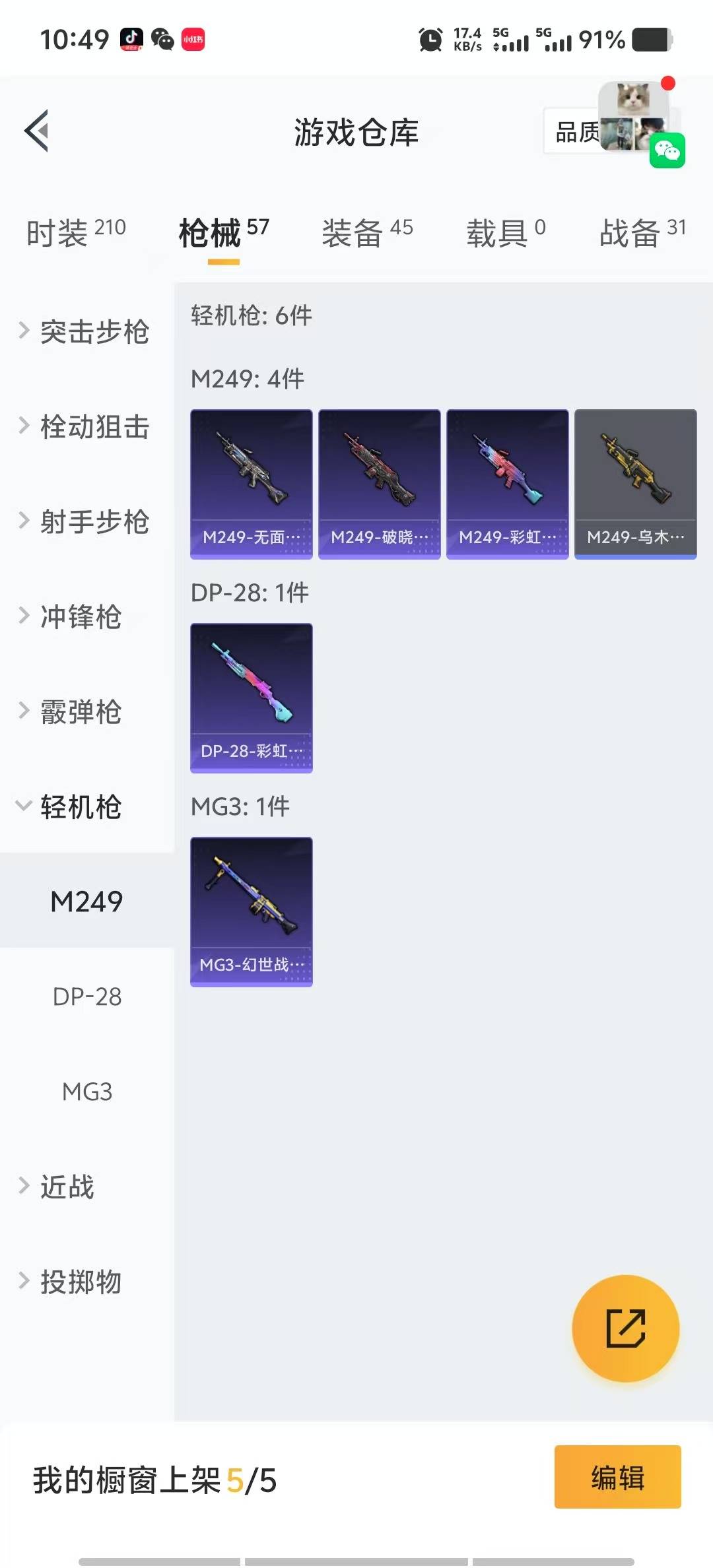Expand the 栓动狙击 category
Viewport: 713px width, 1568px height.
point(86,426)
